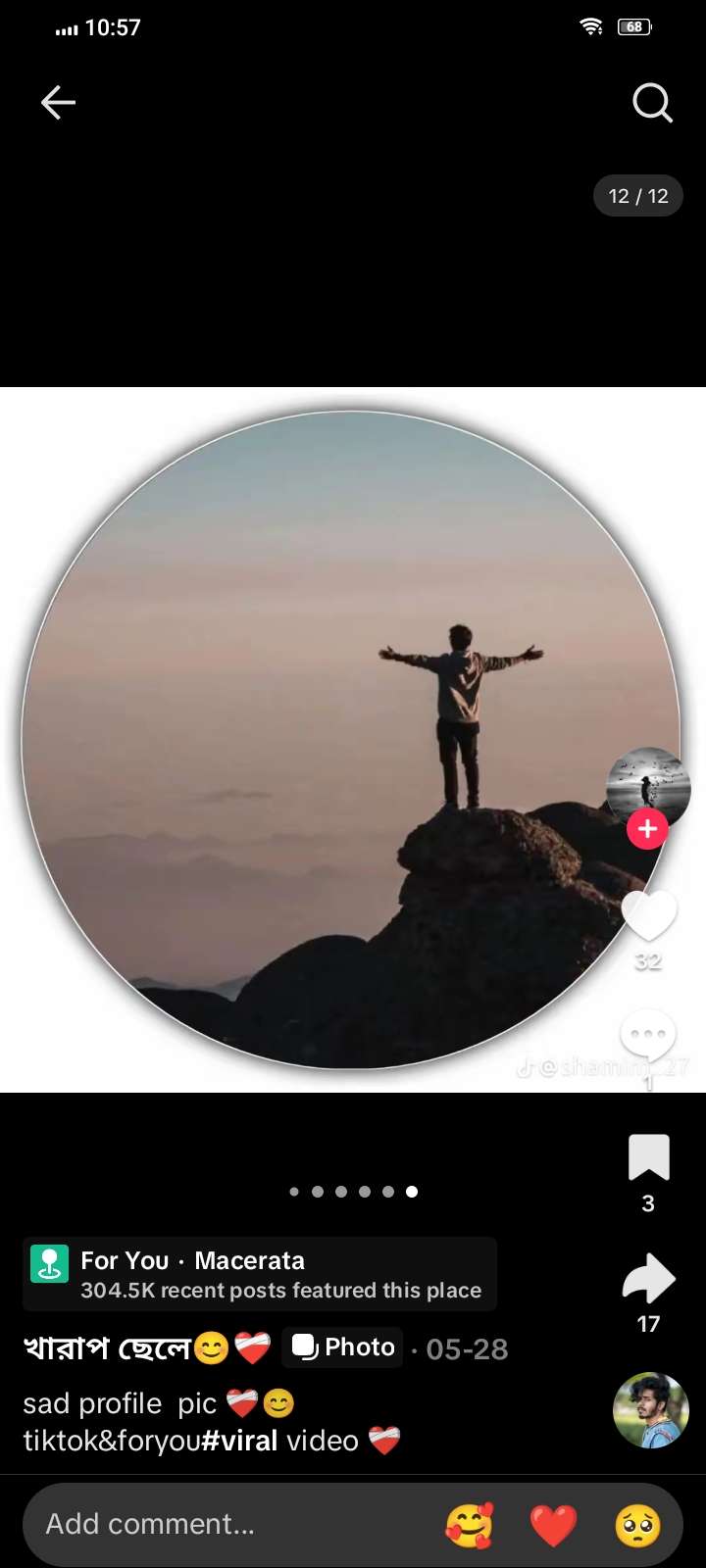This screenshot has height=1568, width=706.
Task: Open the #viral hashtag
Action: tap(239, 1441)
